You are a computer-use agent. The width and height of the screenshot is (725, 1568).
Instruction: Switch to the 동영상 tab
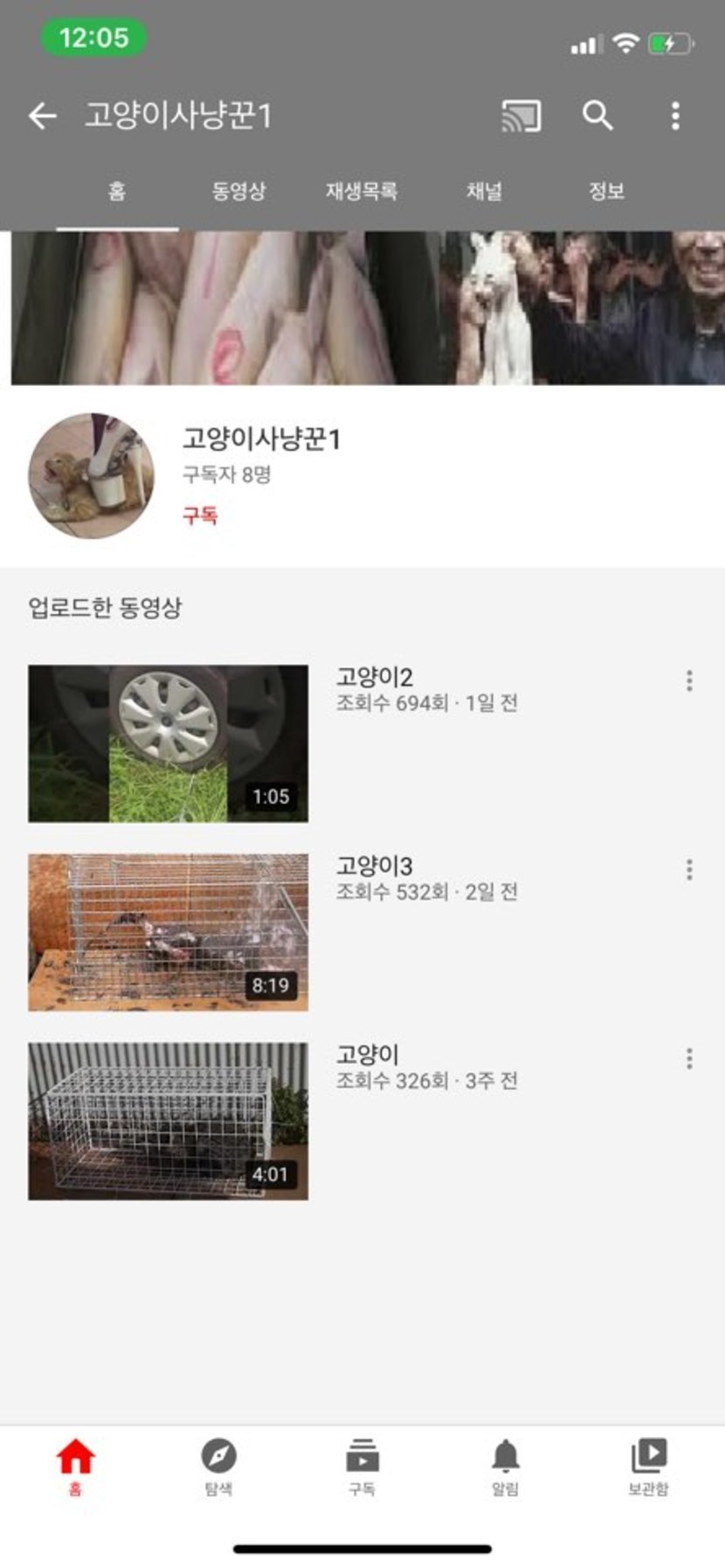pyautogui.click(x=238, y=191)
